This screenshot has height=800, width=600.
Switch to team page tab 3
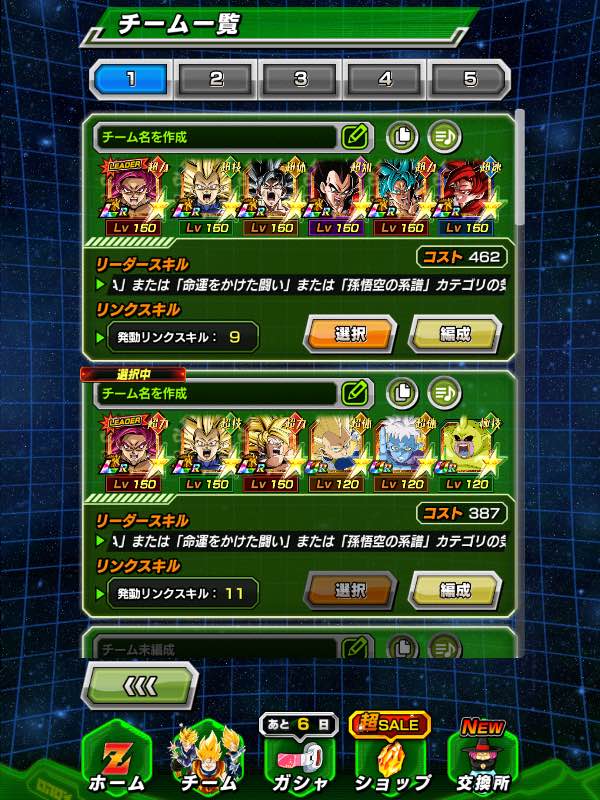[x=301, y=79]
